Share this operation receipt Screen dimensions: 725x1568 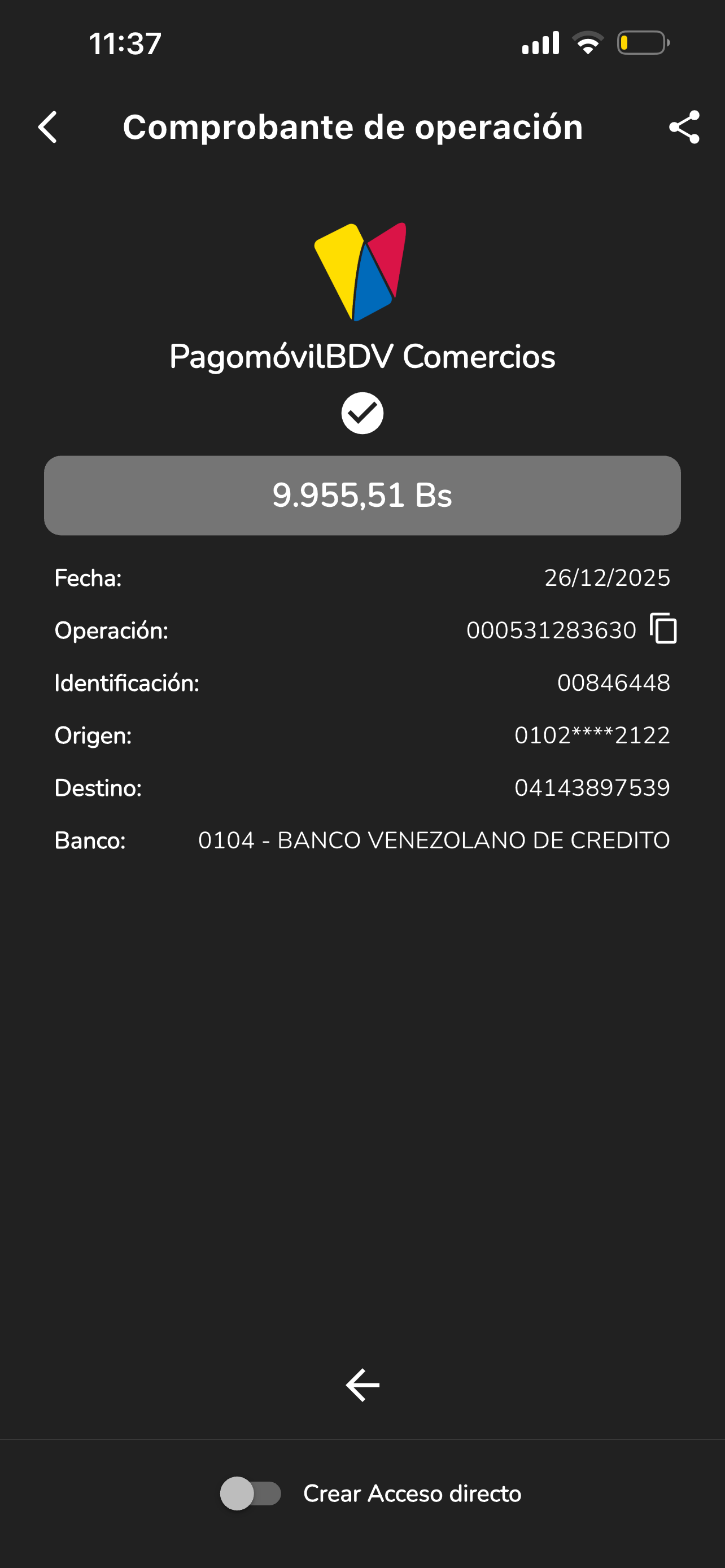(684, 127)
